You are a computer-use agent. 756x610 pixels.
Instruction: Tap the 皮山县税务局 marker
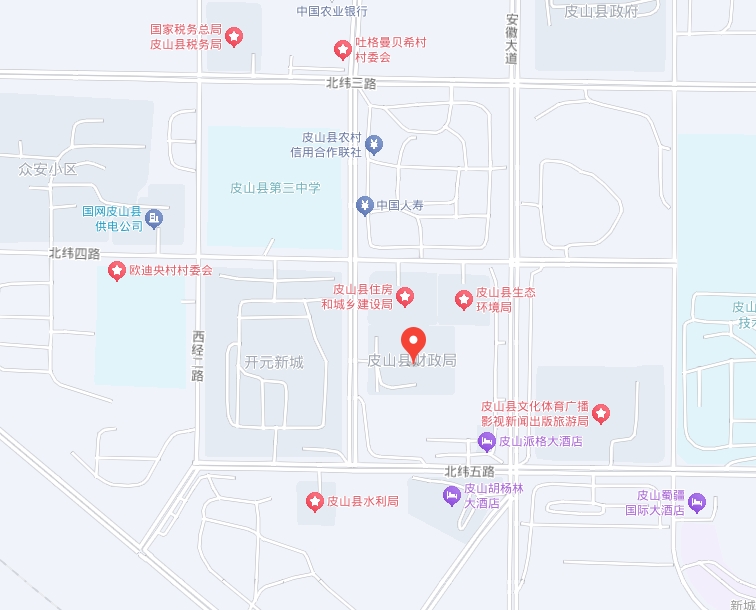(x=234, y=38)
